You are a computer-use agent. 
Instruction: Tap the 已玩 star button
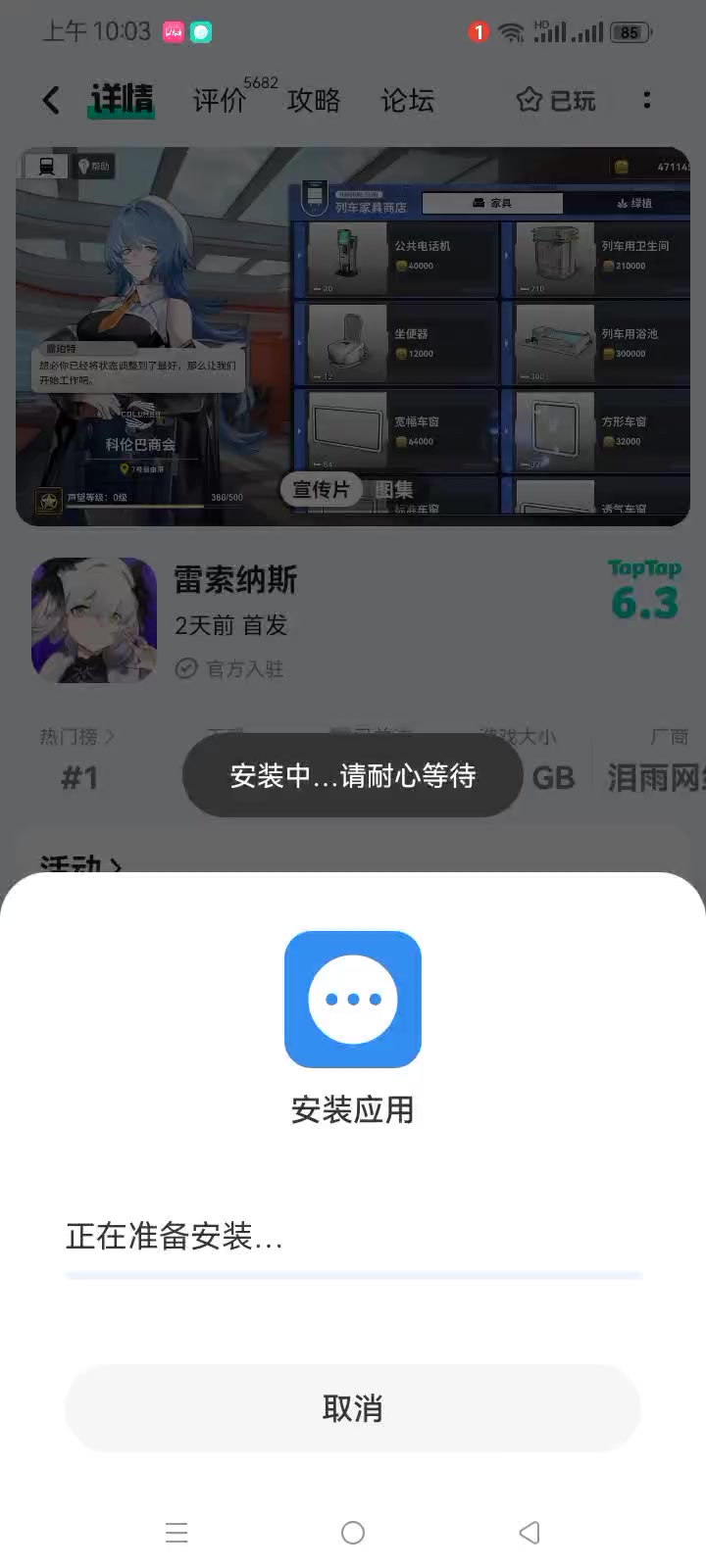pyautogui.click(x=556, y=100)
